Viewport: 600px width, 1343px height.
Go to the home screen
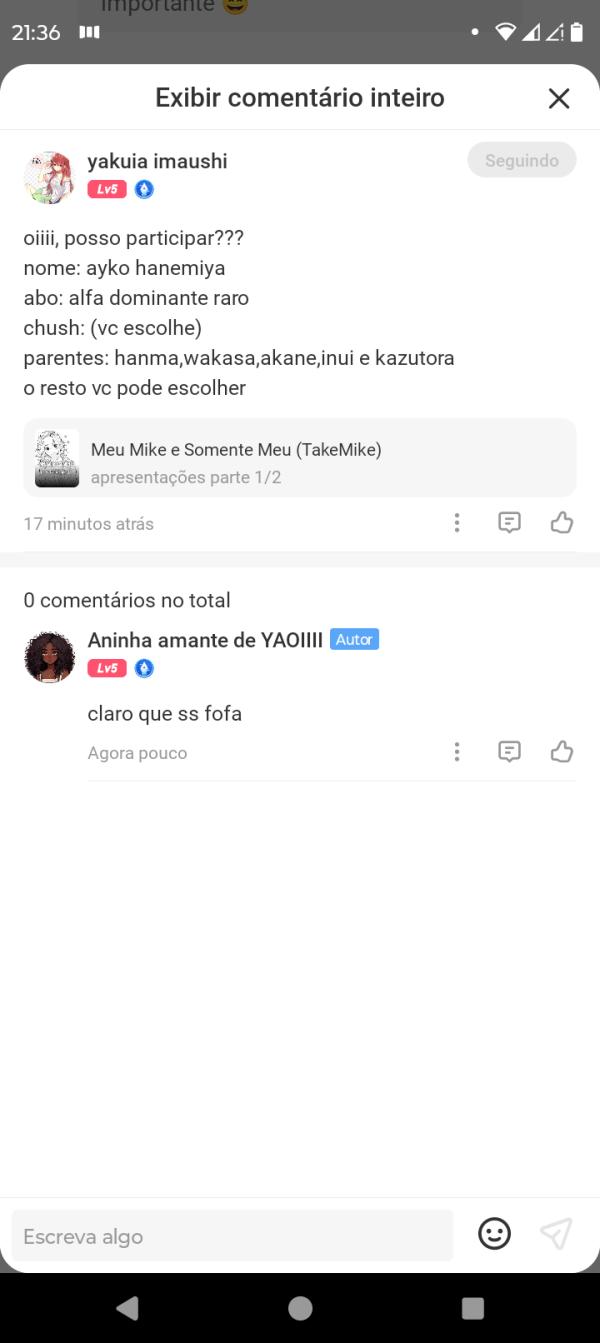pyautogui.click(x=300, y=1308)
